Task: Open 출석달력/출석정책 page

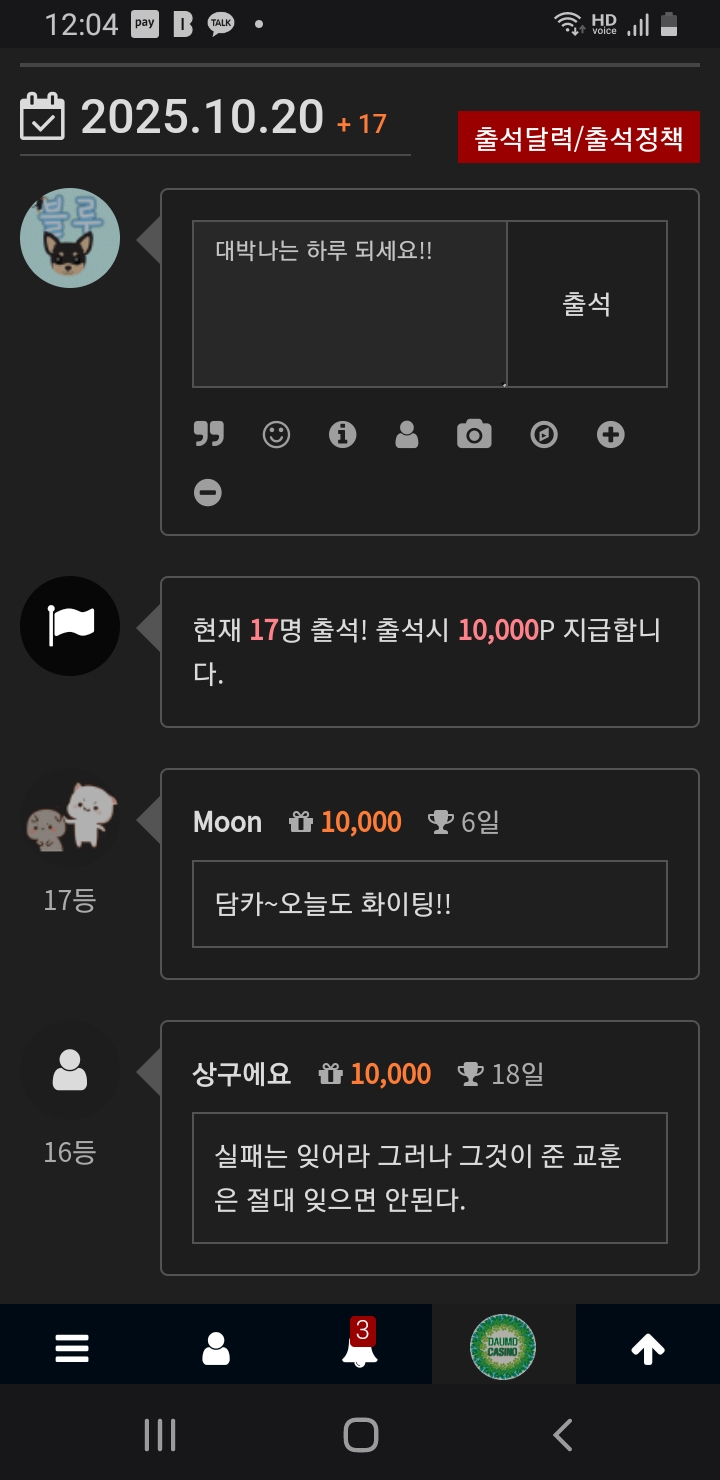Action: (x=579, y=138)
